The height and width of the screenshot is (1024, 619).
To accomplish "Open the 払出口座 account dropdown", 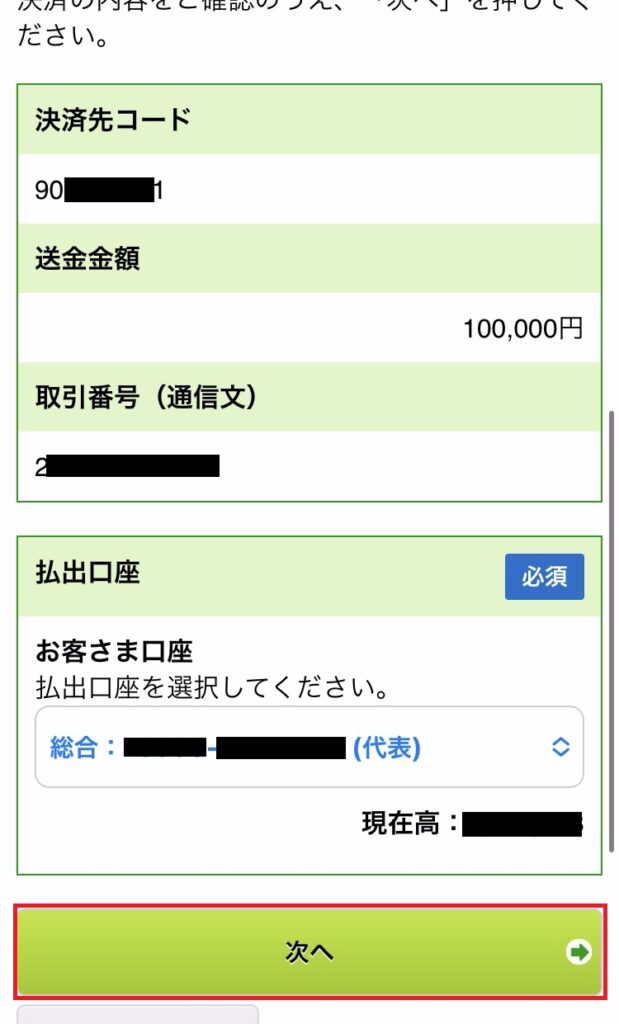I will coord(309,746).
